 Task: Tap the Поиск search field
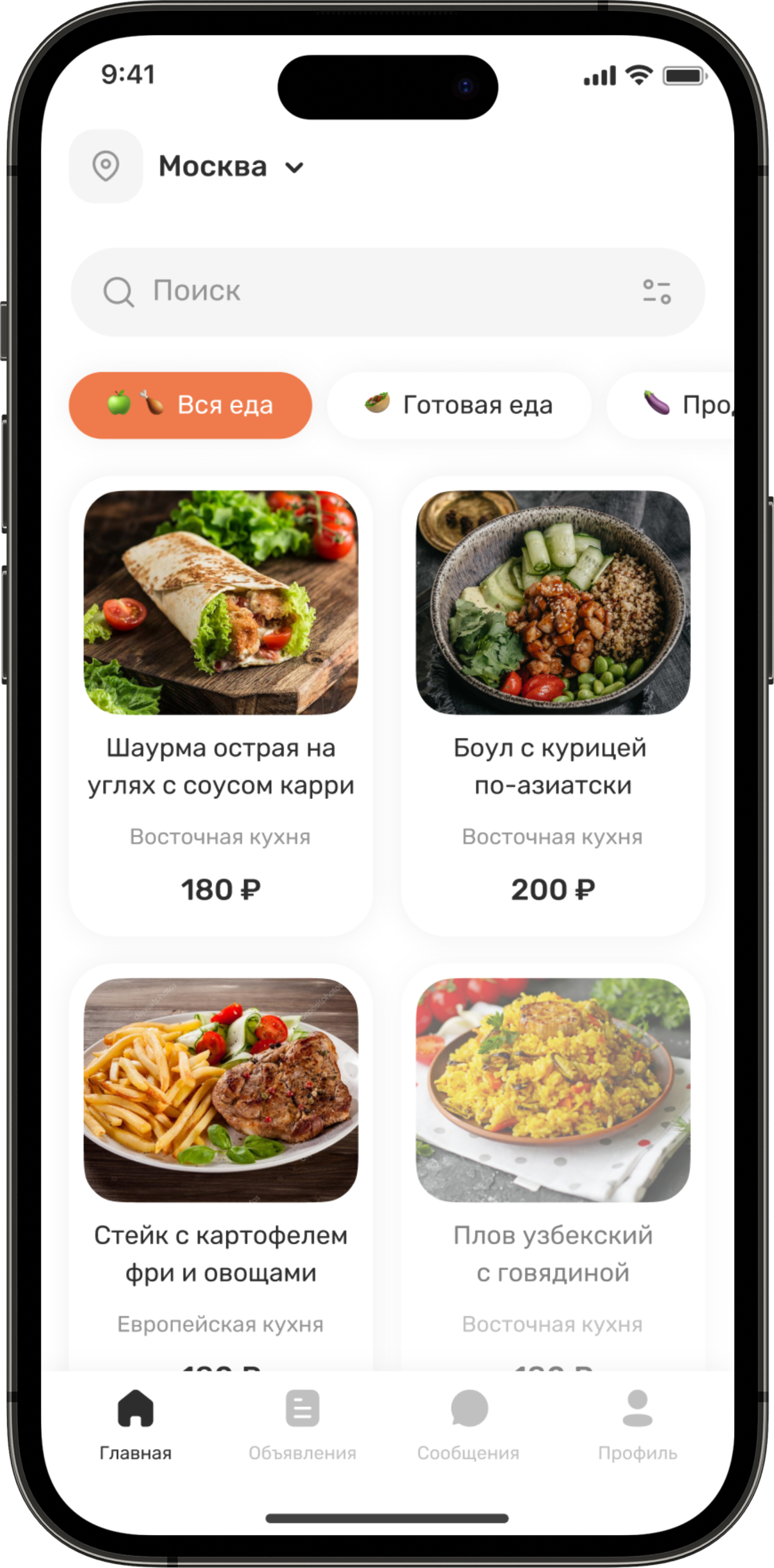(x=365, y=291)
